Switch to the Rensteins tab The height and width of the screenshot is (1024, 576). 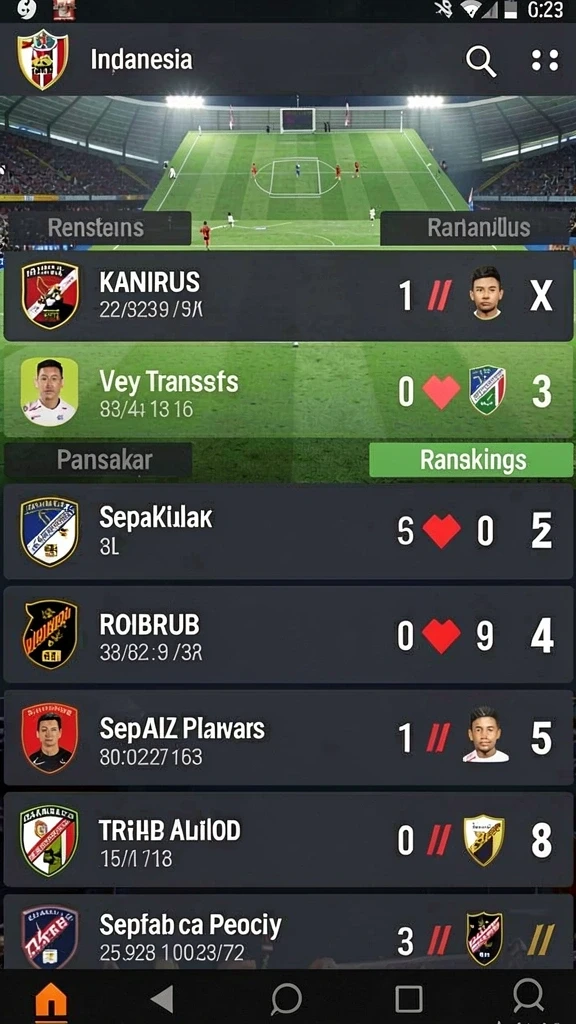97,228
